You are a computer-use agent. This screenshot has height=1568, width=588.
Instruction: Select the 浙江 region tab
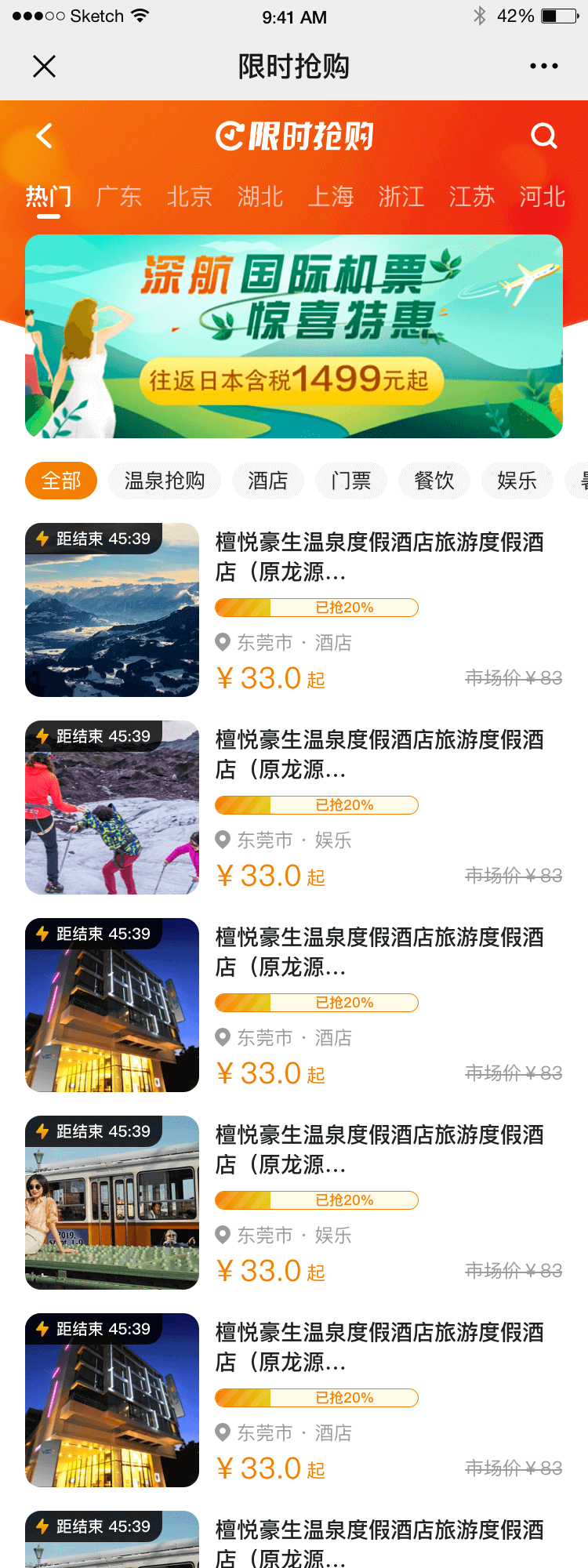point(401,196)
